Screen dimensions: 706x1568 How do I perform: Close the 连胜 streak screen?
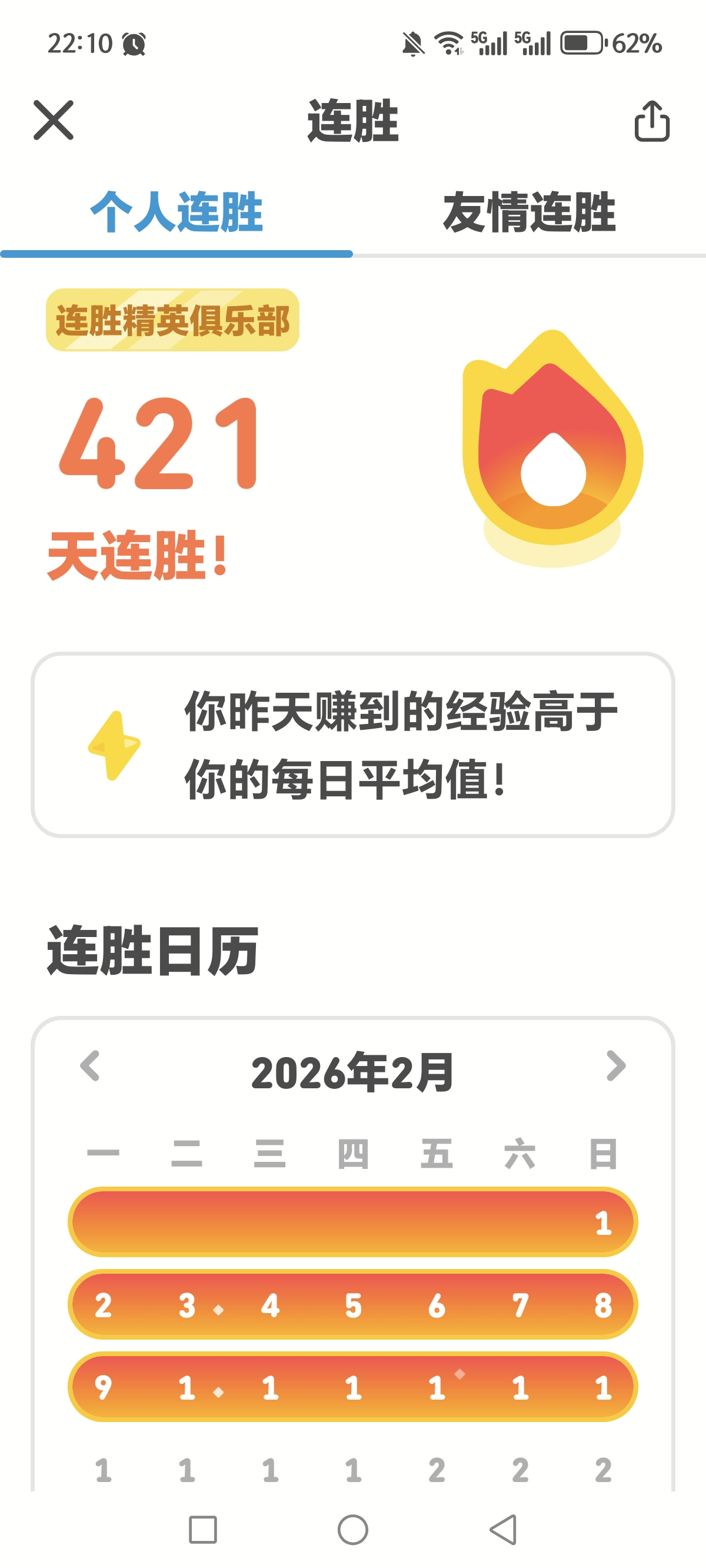pos(54,121)
